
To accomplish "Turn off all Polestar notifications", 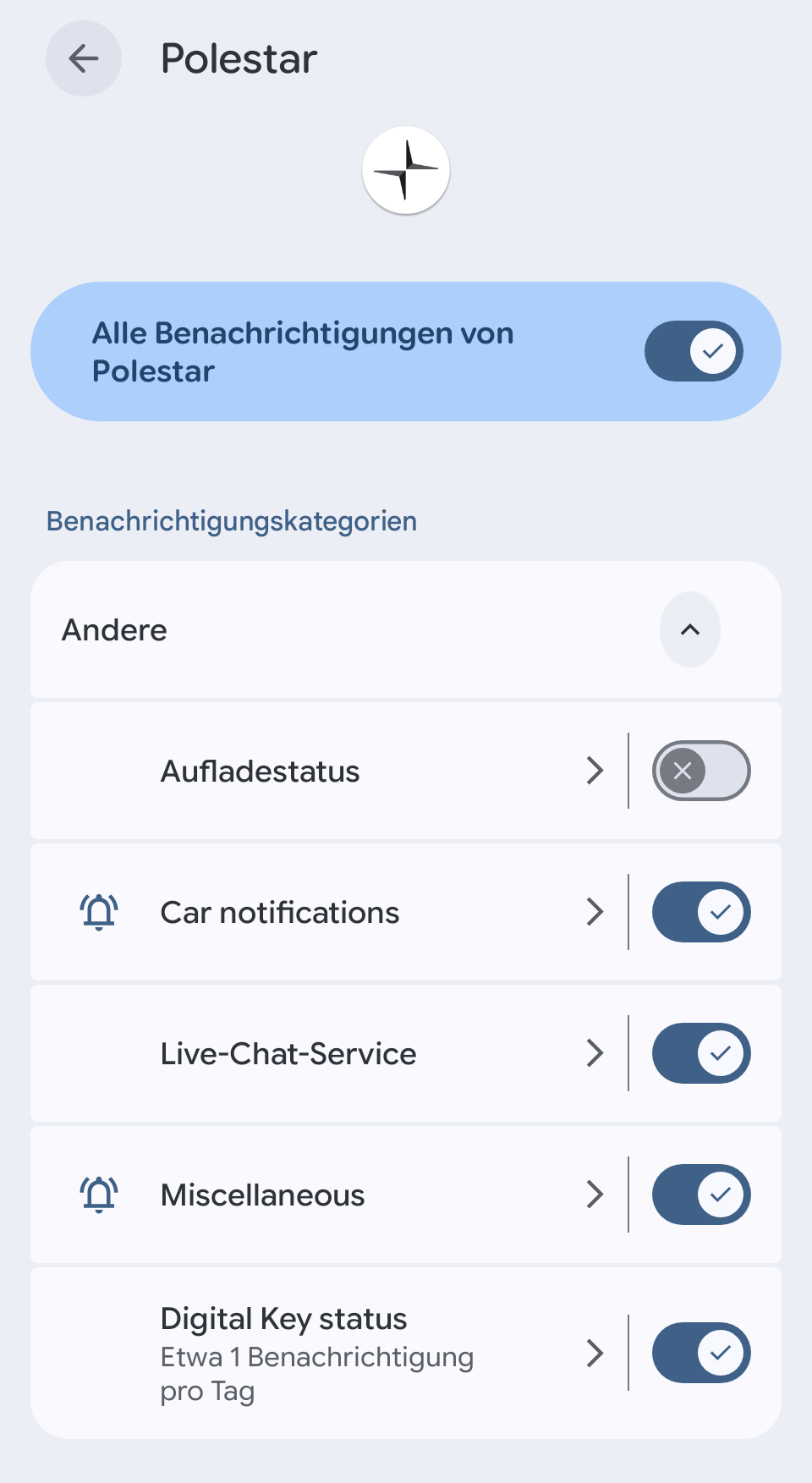I will (694, 351).
